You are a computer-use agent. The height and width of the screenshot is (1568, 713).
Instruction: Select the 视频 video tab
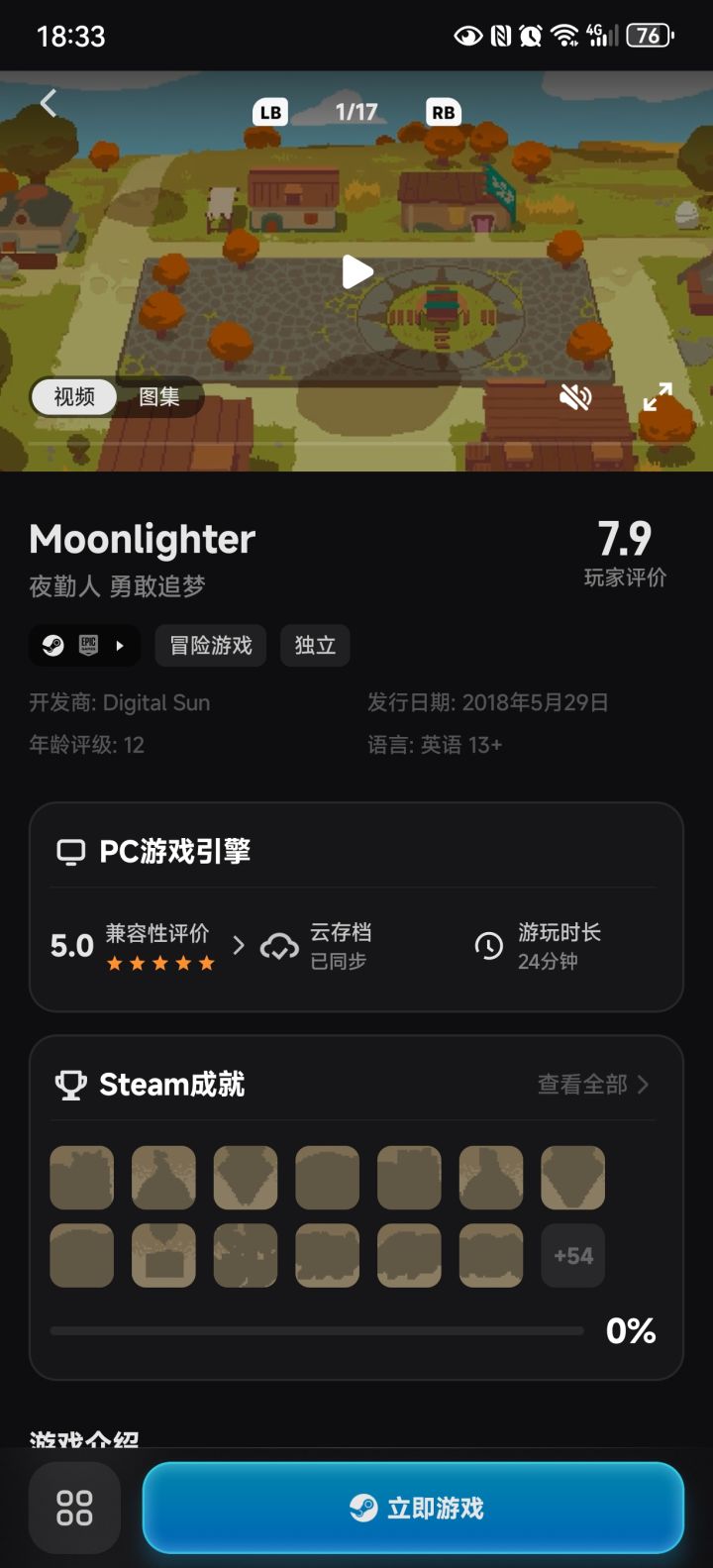coord(74,397)
